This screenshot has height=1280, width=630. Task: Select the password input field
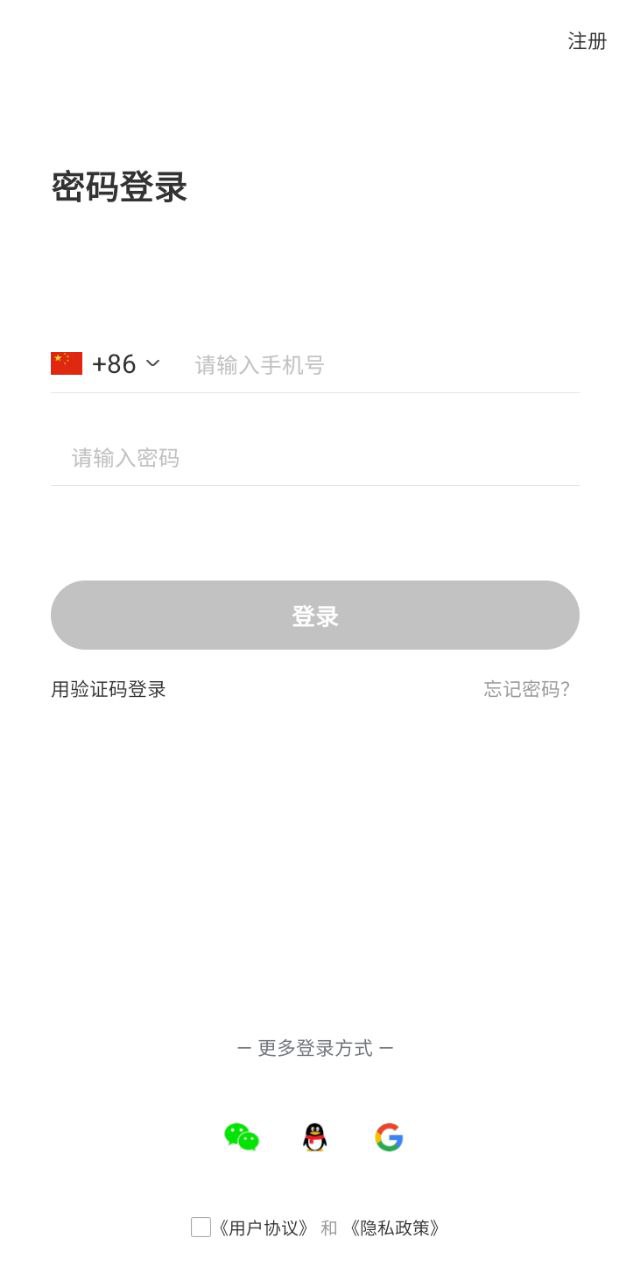pos(315,458)
